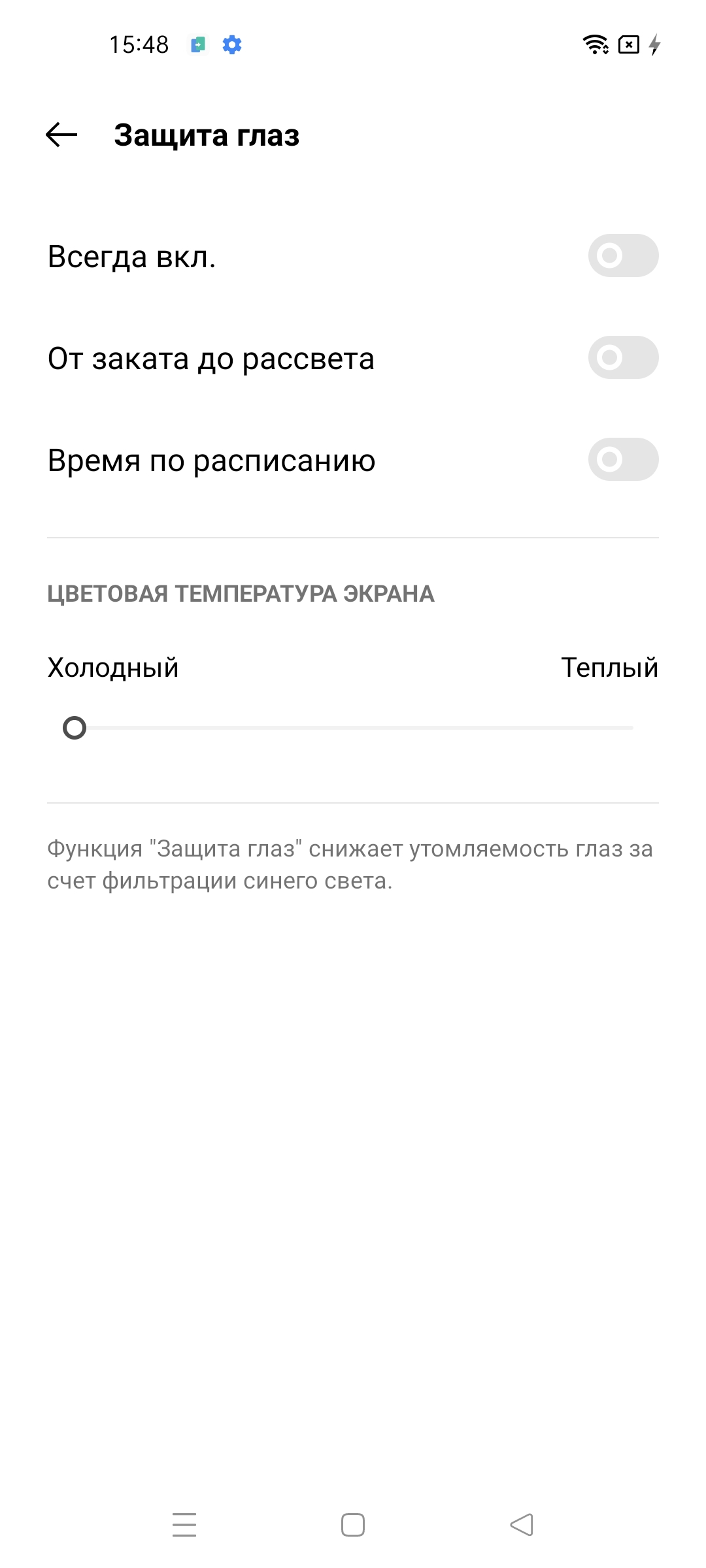Viewport: 706px width, 1568px height.
Task: Enable the Всегда вкл. switch
Action: 622,255
